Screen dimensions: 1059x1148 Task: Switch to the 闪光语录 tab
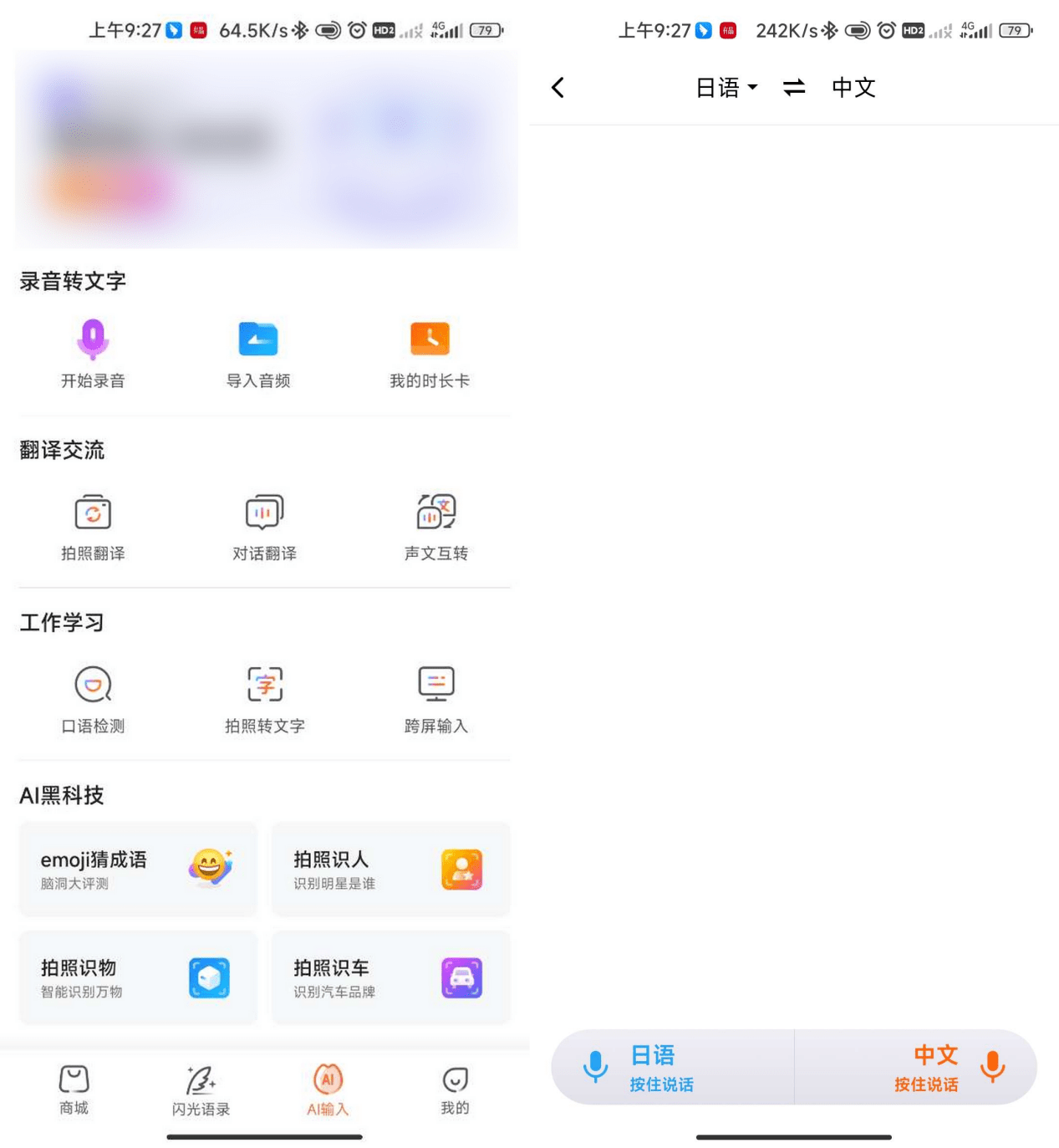(201, 1089)
